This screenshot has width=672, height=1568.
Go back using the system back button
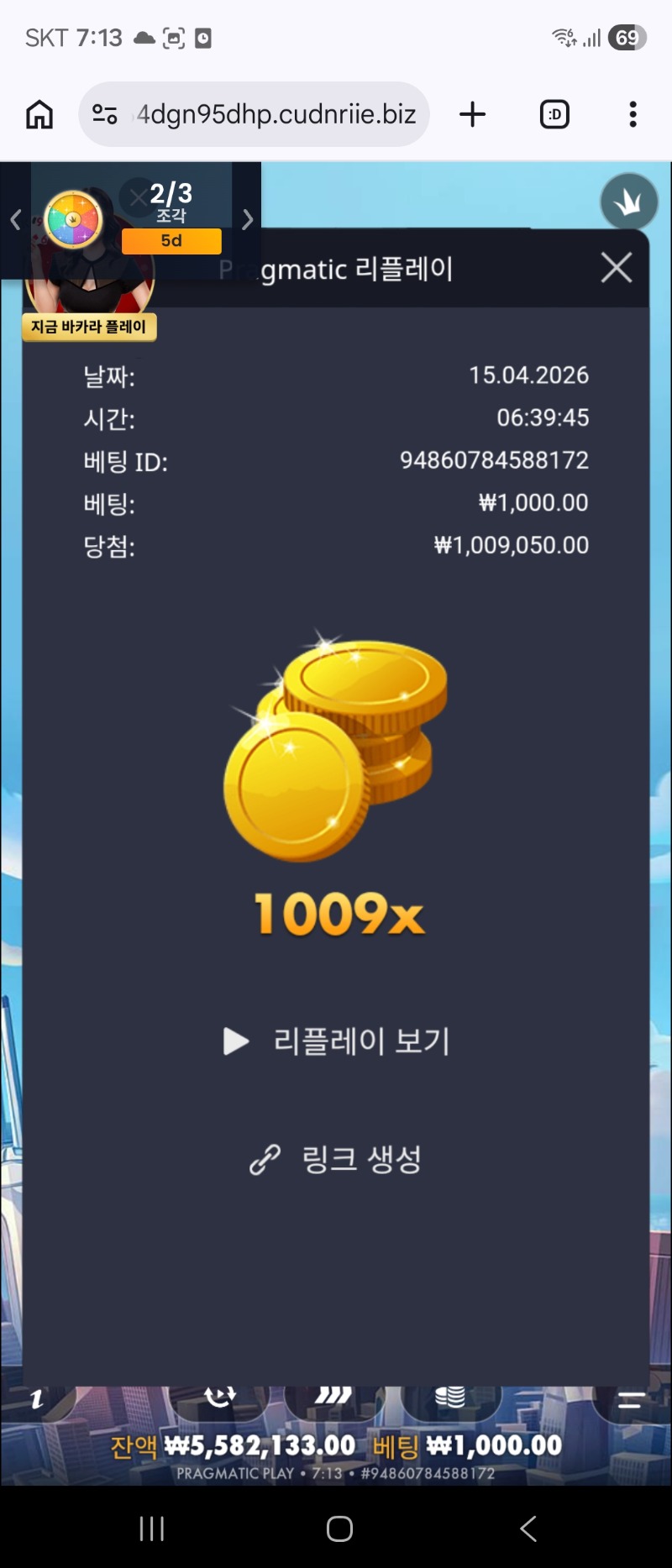528,1529
